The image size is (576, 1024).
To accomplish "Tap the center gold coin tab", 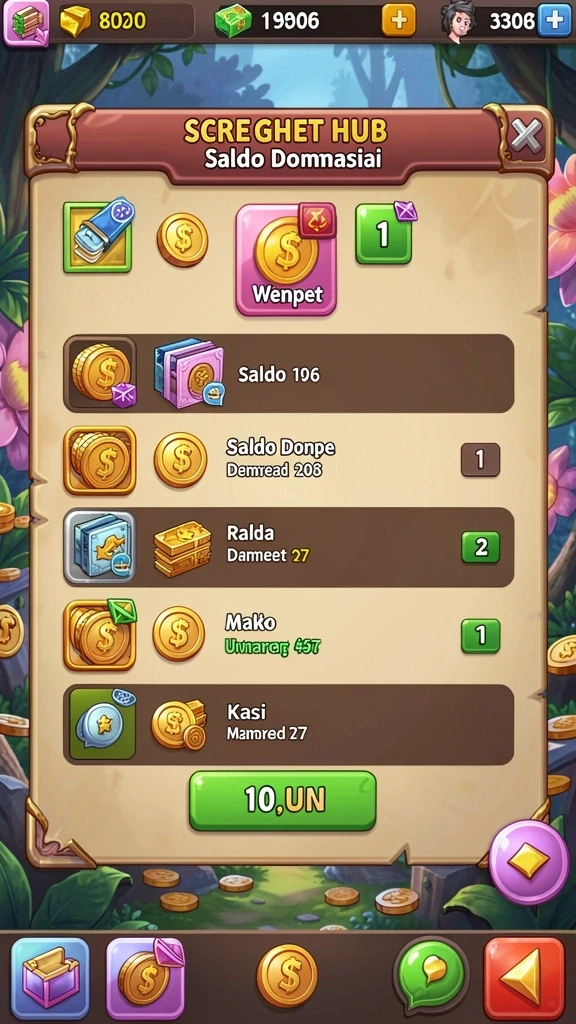I will click(287, 976).
